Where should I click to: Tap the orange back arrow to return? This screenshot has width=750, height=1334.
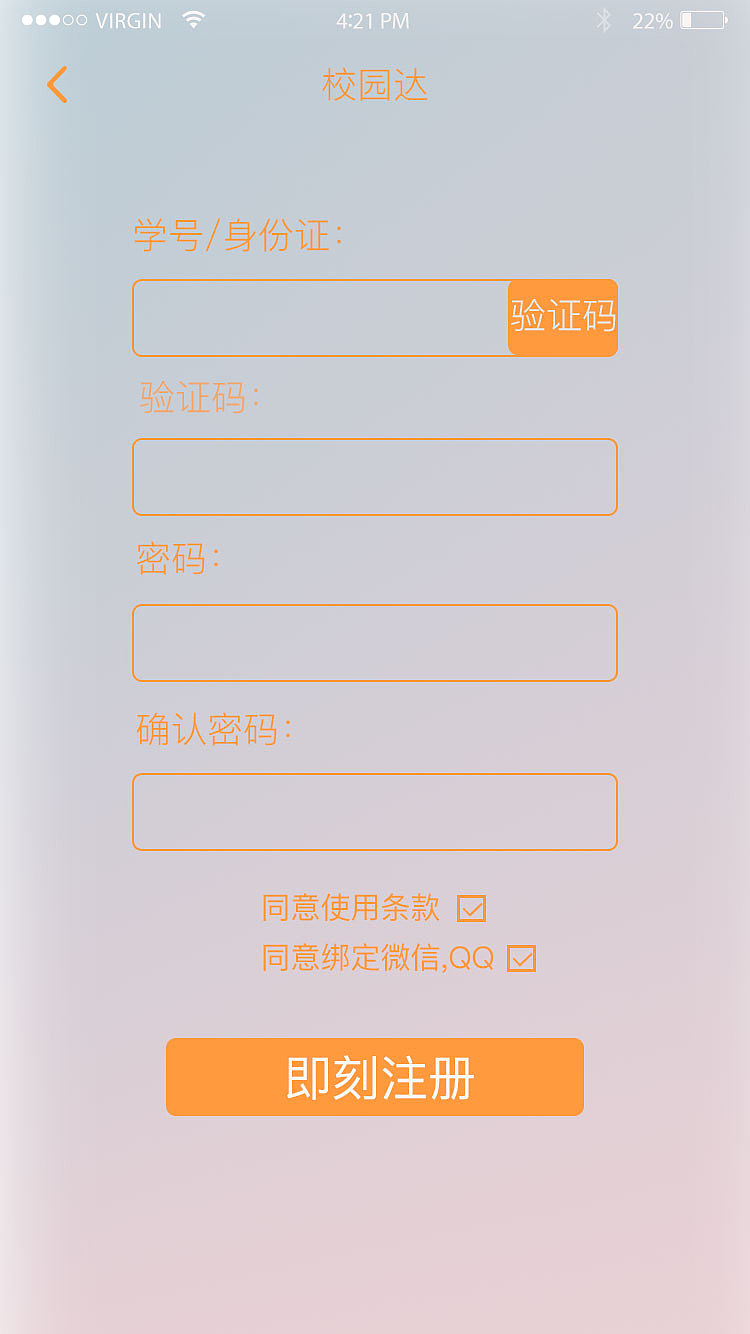tap(57, 85)
